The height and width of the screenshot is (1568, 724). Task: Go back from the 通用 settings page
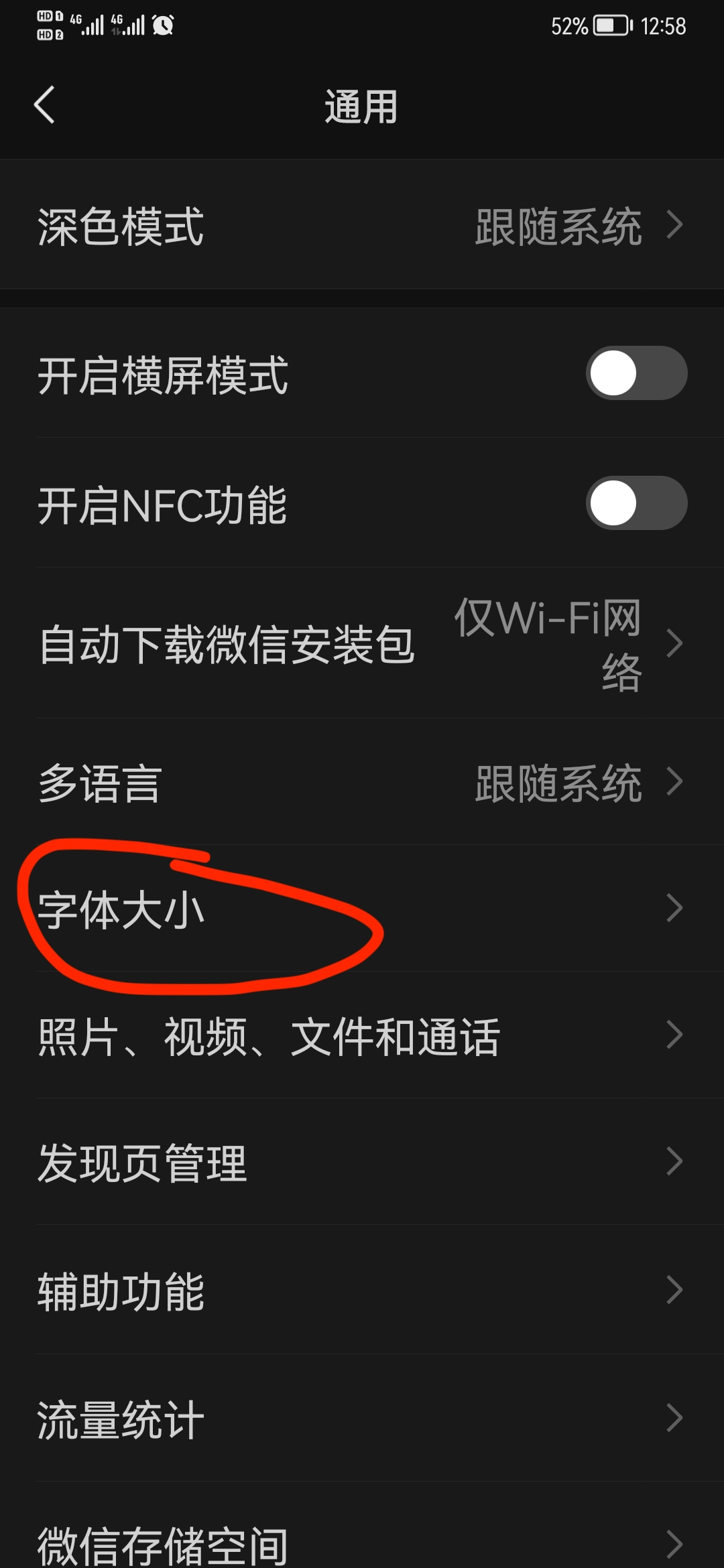[45, 106]
